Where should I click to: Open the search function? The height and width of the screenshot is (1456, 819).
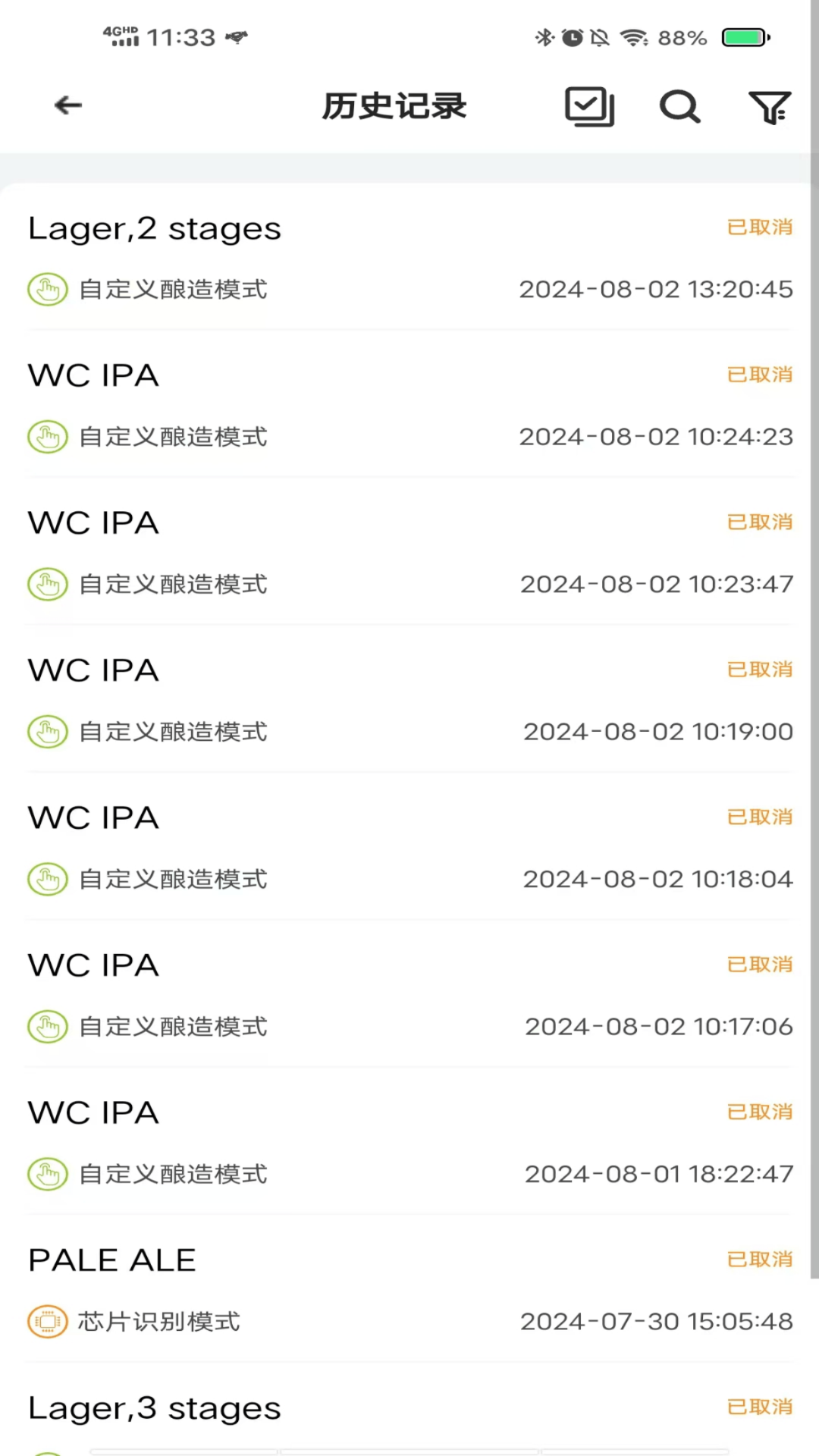(x=679, y=106)
